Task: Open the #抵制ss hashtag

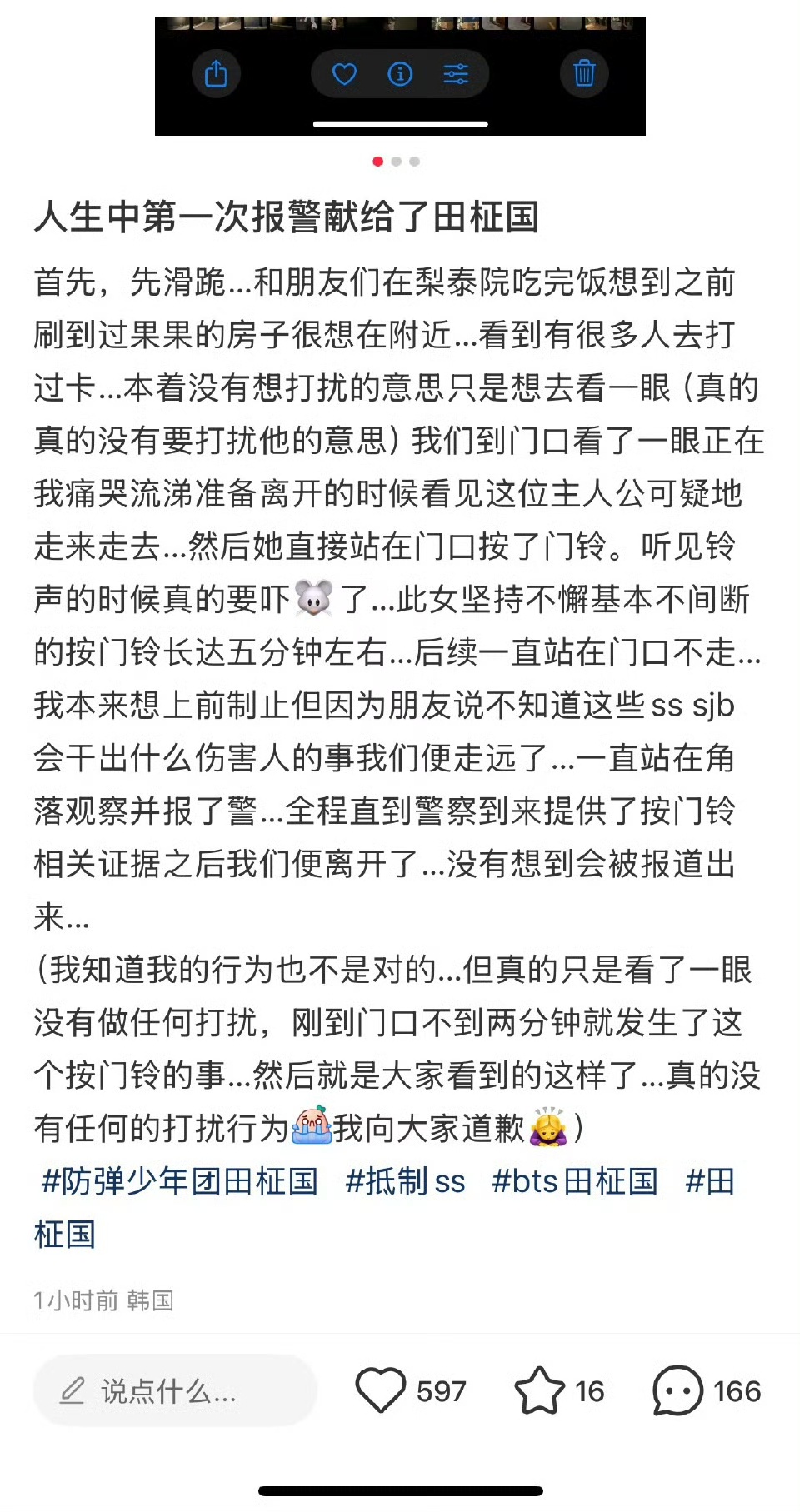Action: click(x=406, y=1181)
